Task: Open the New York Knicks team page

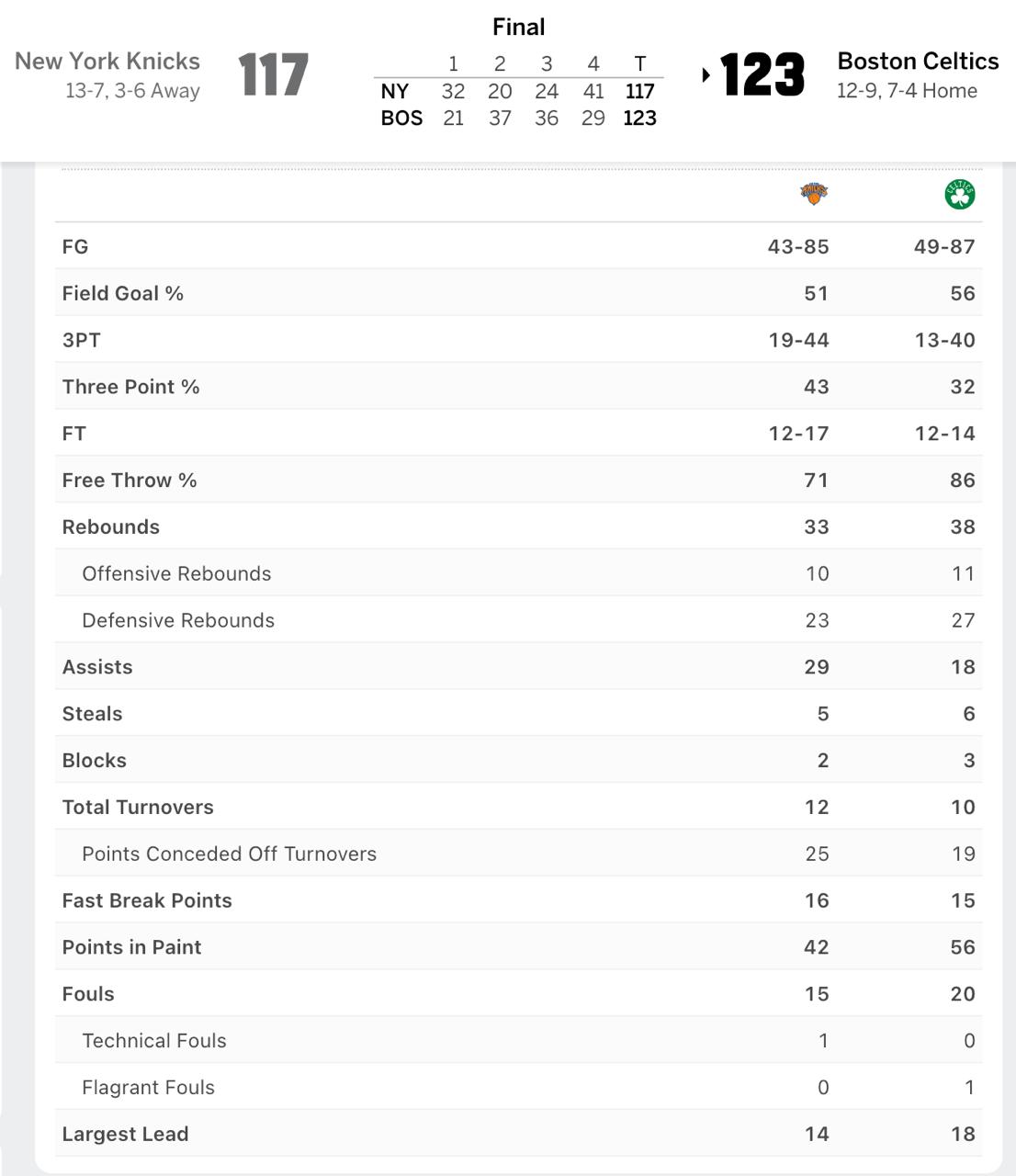Action: point(107,62)
